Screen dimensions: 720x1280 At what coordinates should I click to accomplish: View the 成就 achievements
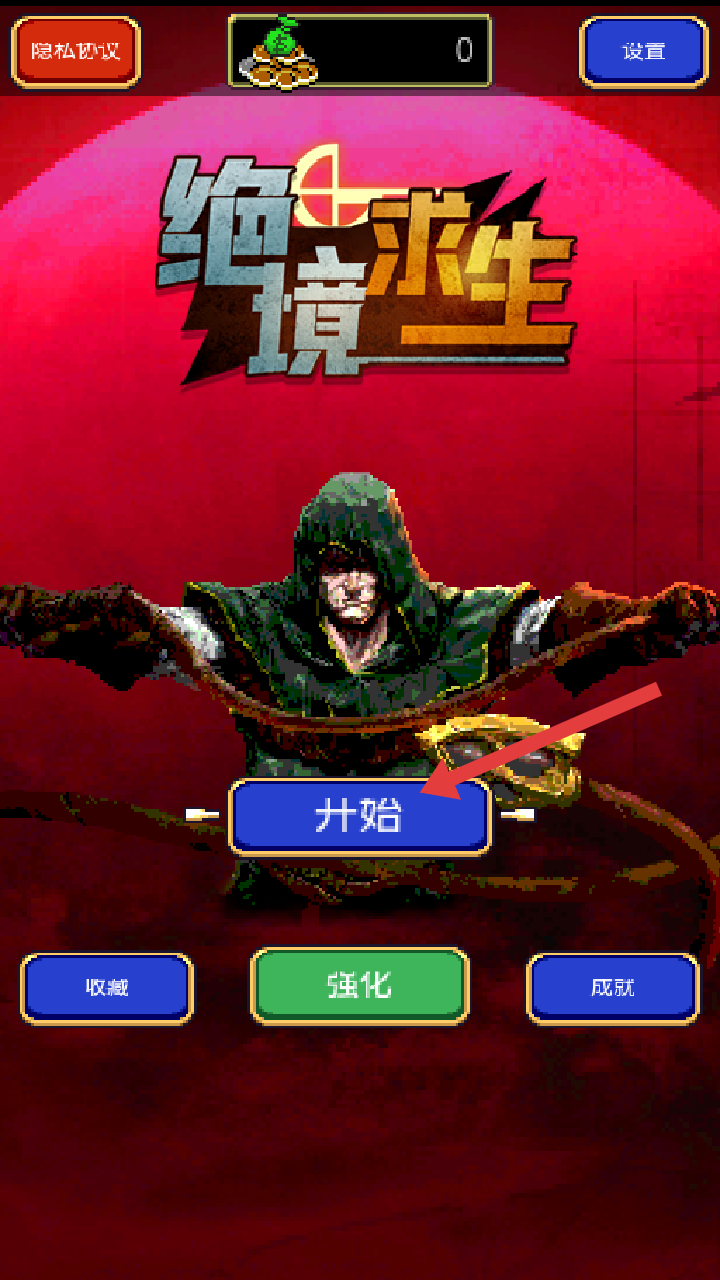613,988
